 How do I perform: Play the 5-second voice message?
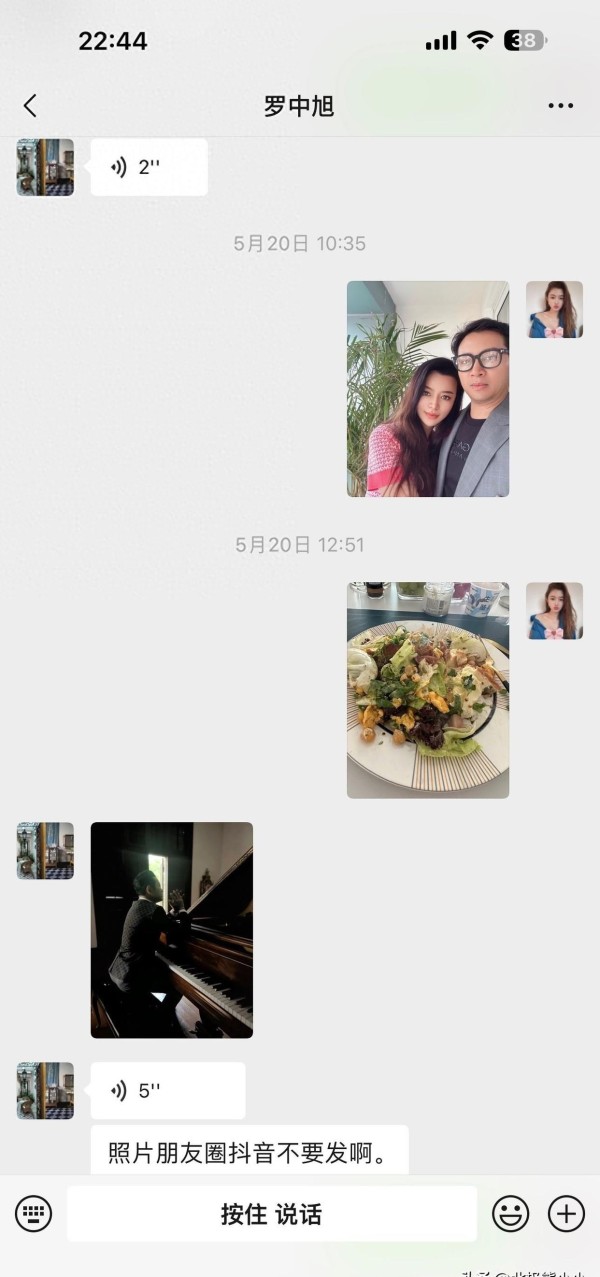click(x=167, y=1091)
